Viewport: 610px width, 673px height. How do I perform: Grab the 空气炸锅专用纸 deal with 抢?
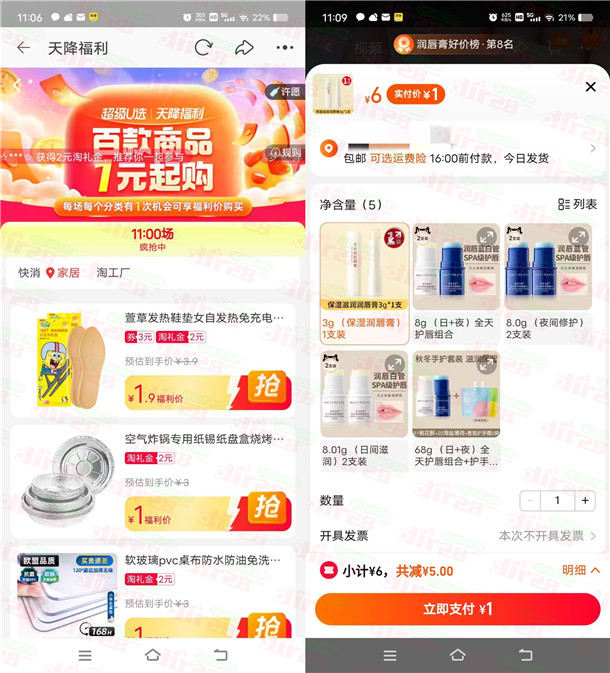264,507
